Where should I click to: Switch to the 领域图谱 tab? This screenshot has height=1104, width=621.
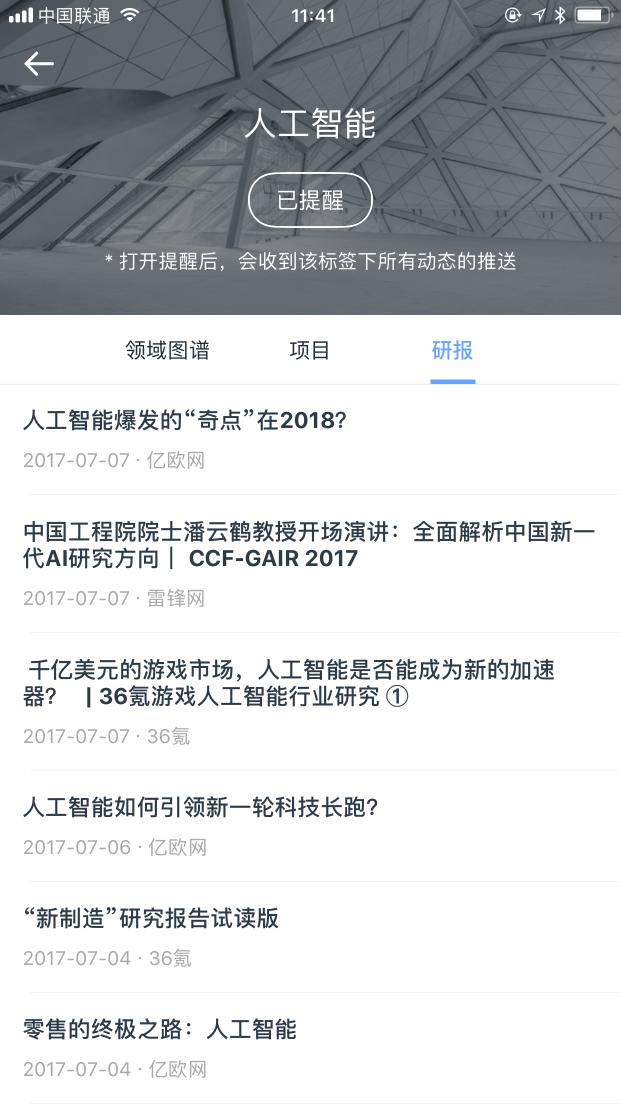coord(168,350)
